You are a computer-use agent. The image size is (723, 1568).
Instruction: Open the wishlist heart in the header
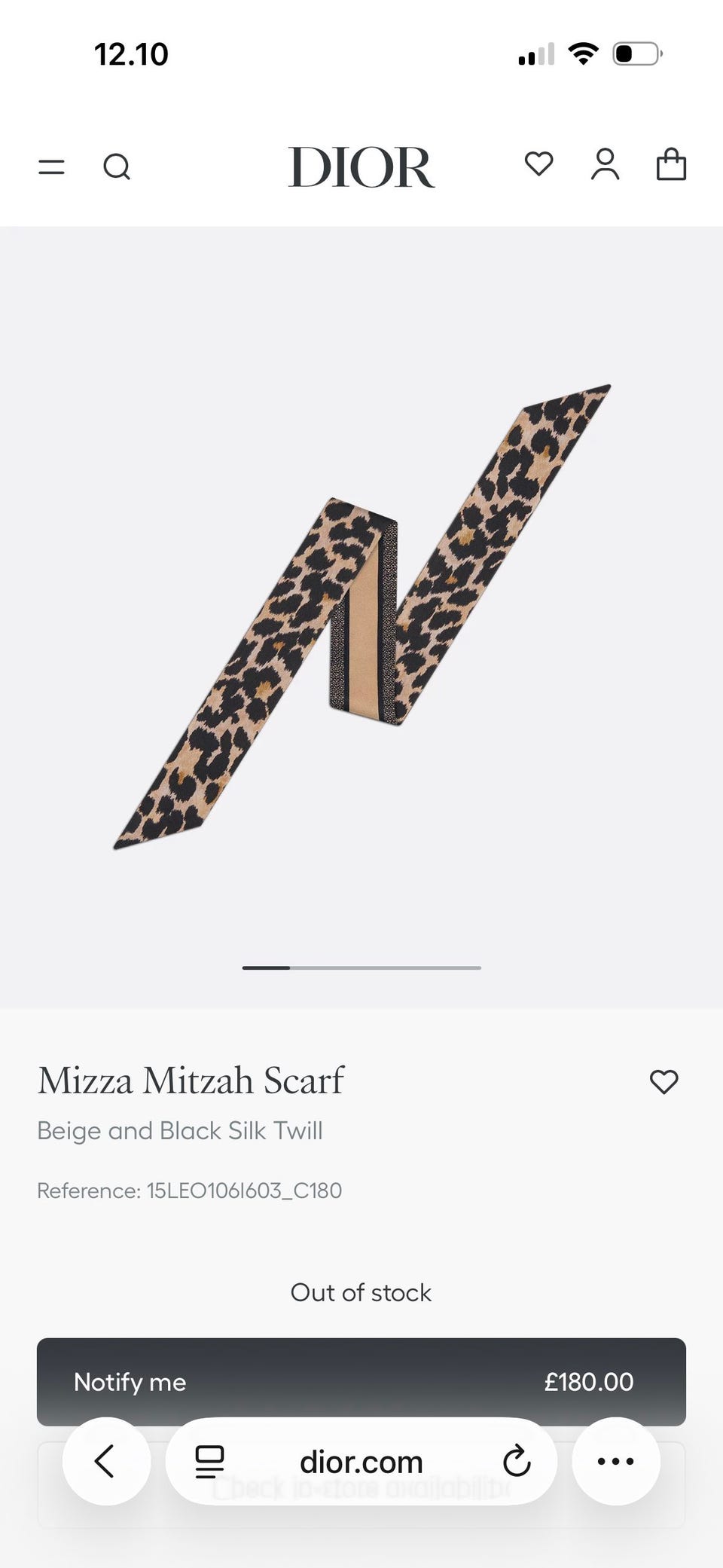pos(538,164)
